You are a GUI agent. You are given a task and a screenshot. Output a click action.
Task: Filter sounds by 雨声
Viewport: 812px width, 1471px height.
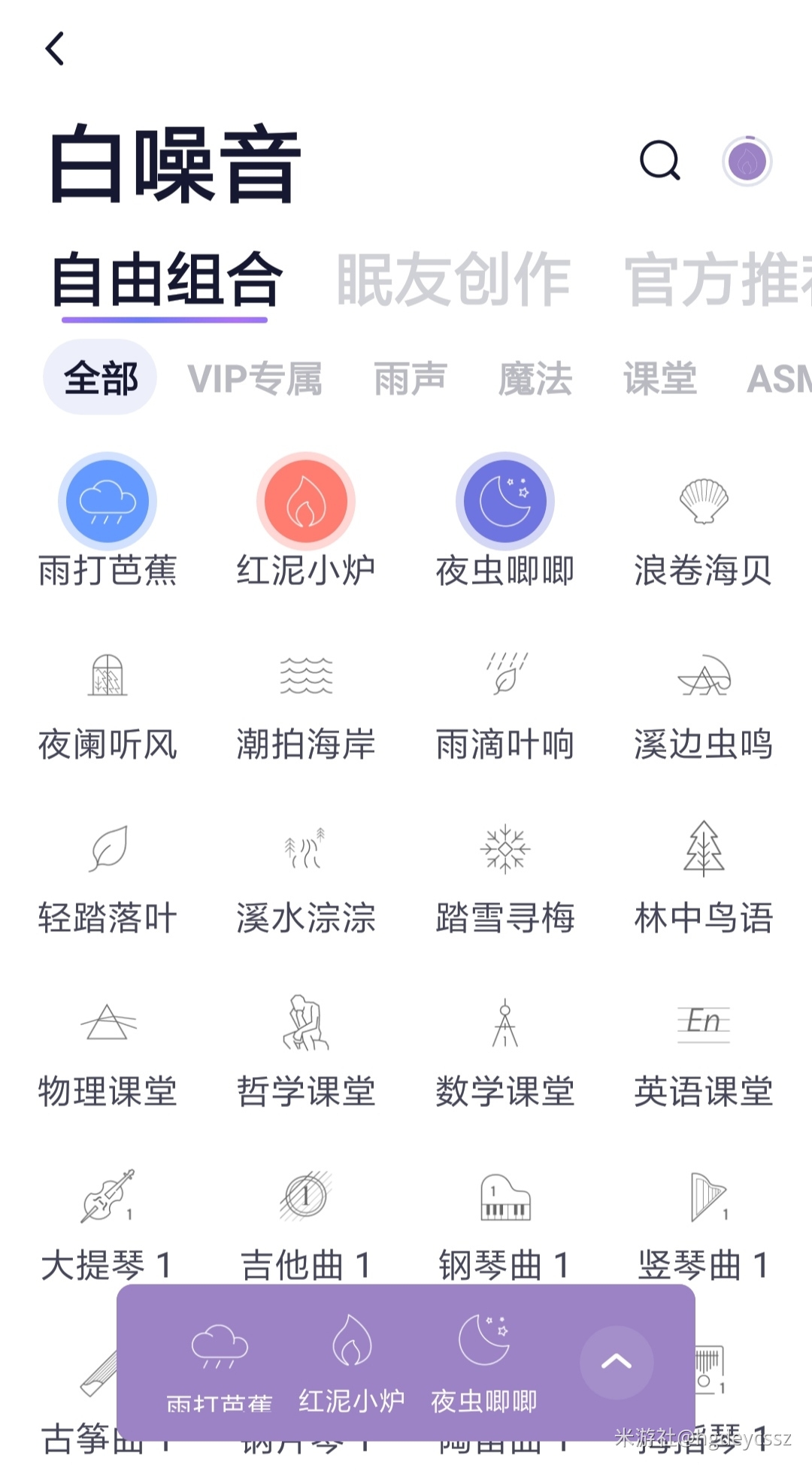coord(411,378)
